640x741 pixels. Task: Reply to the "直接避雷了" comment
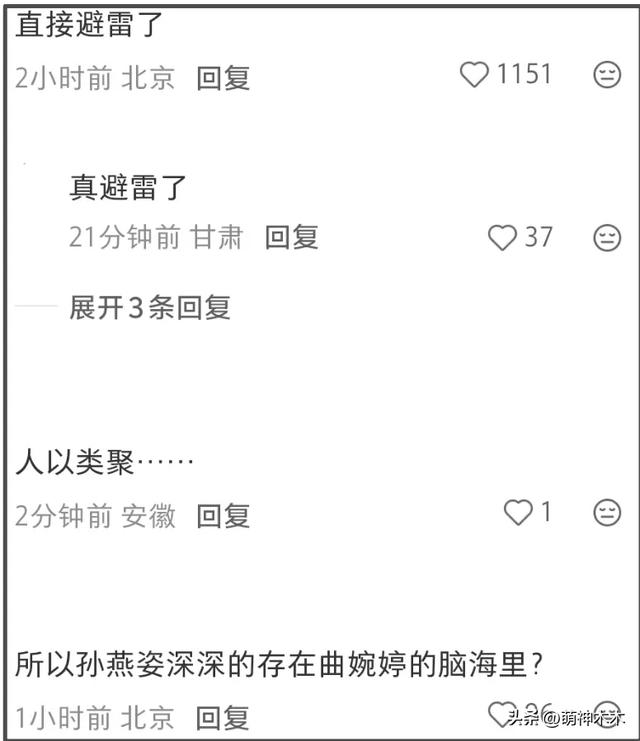click(x=223, y=78)
